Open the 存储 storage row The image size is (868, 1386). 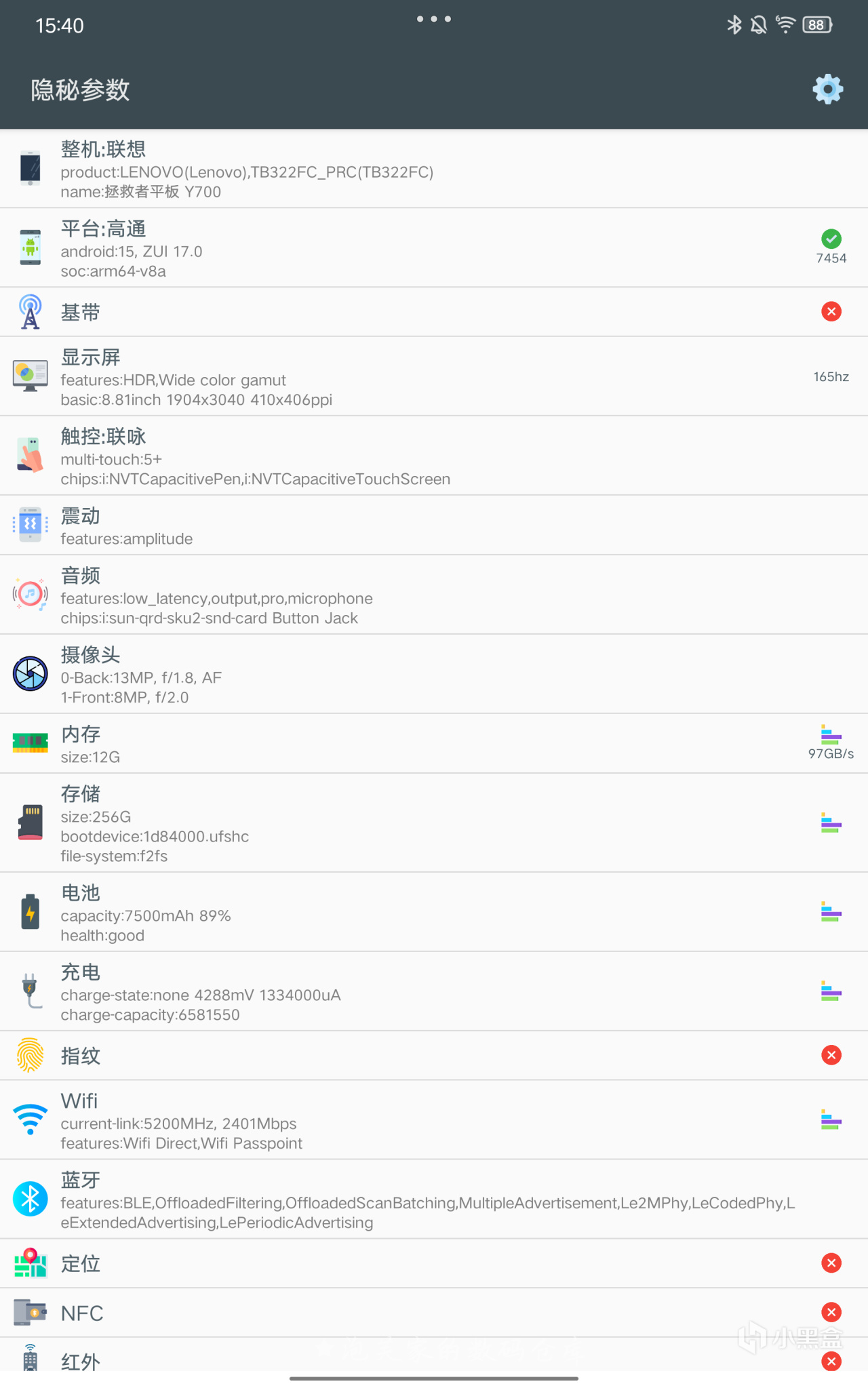[434, 823]
